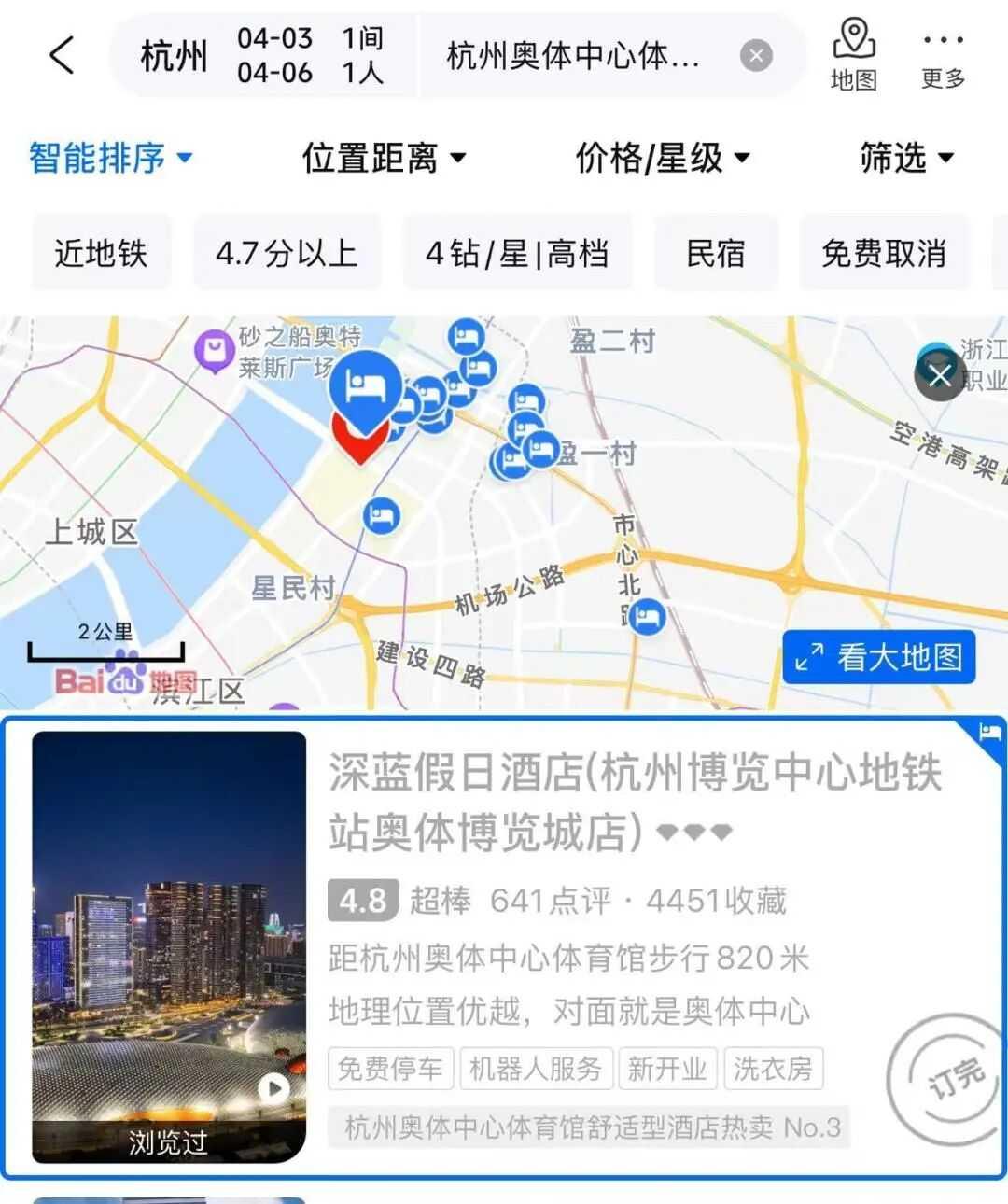Expand the 价格/星级 dropdown
1008x1204 pixels.
click(662, 158)
